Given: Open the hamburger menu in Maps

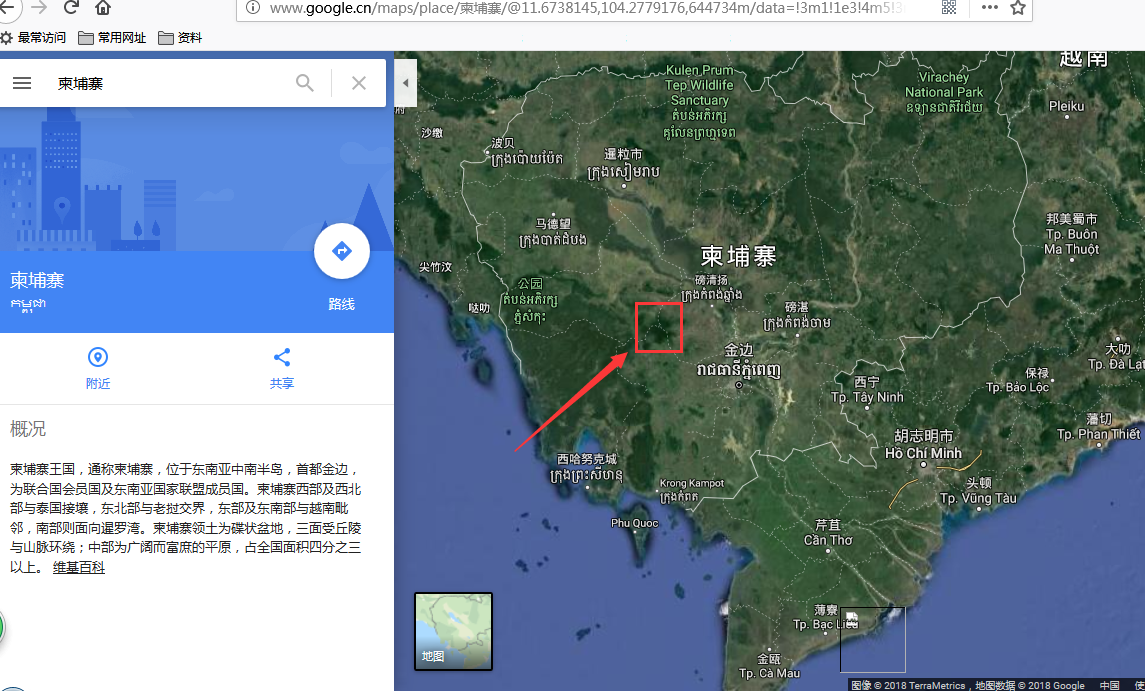Looking at the screenshot, I should point(22,83).
